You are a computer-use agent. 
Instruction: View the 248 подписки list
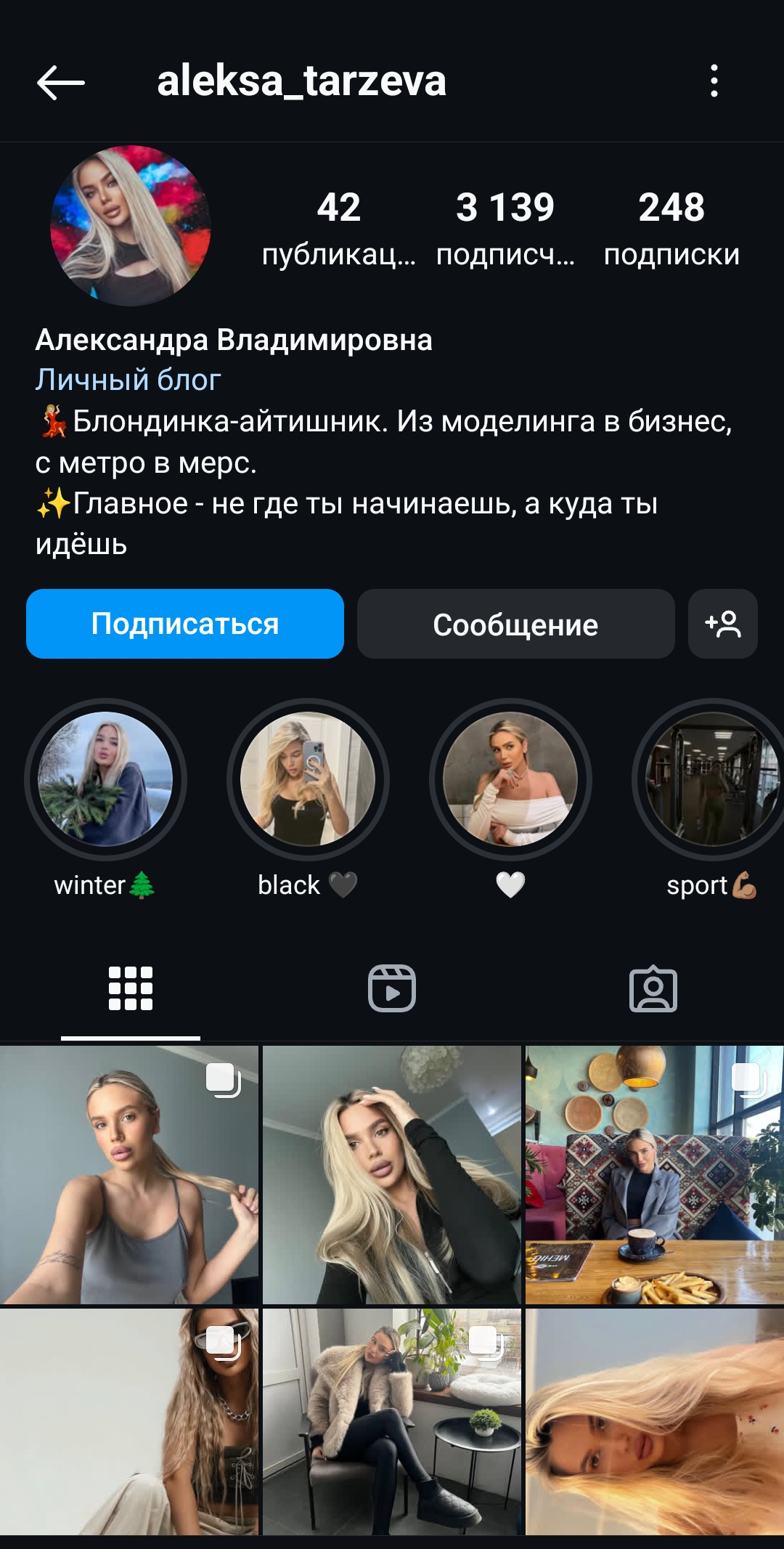(x=671, y=227)
